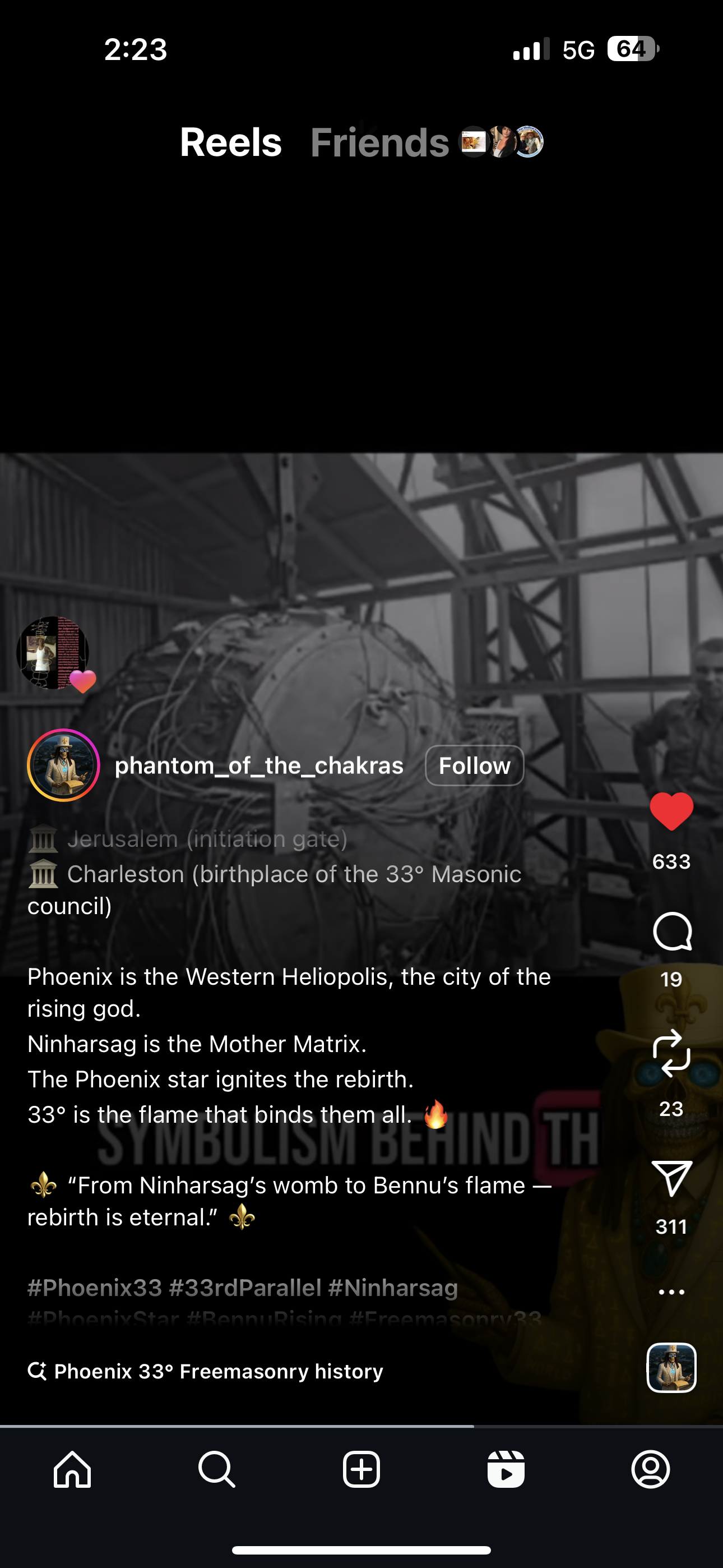Tap the #Phoenix33 hashtag
Screen dimensions: 723x1568
pyautogui.click(x=95, y=1288)
